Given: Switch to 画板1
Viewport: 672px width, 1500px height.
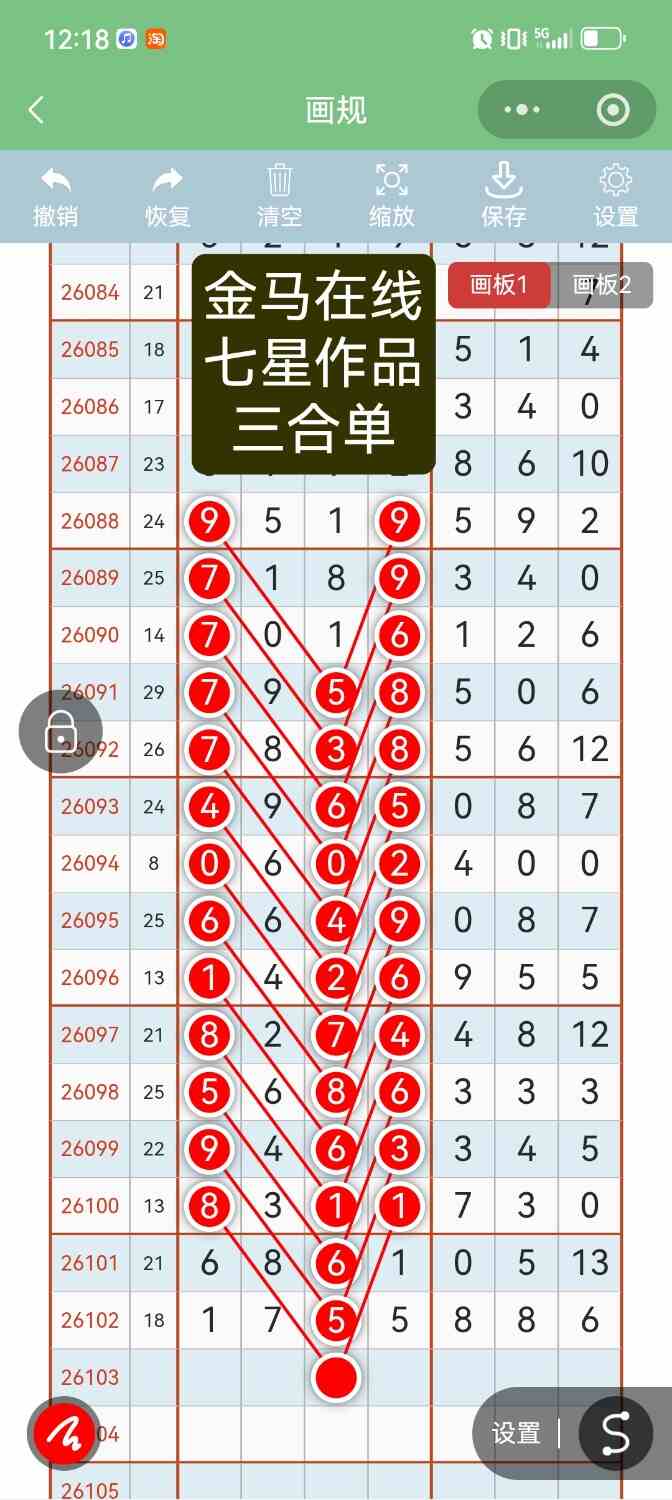Looking at the screenshot, I should [500, 285].
